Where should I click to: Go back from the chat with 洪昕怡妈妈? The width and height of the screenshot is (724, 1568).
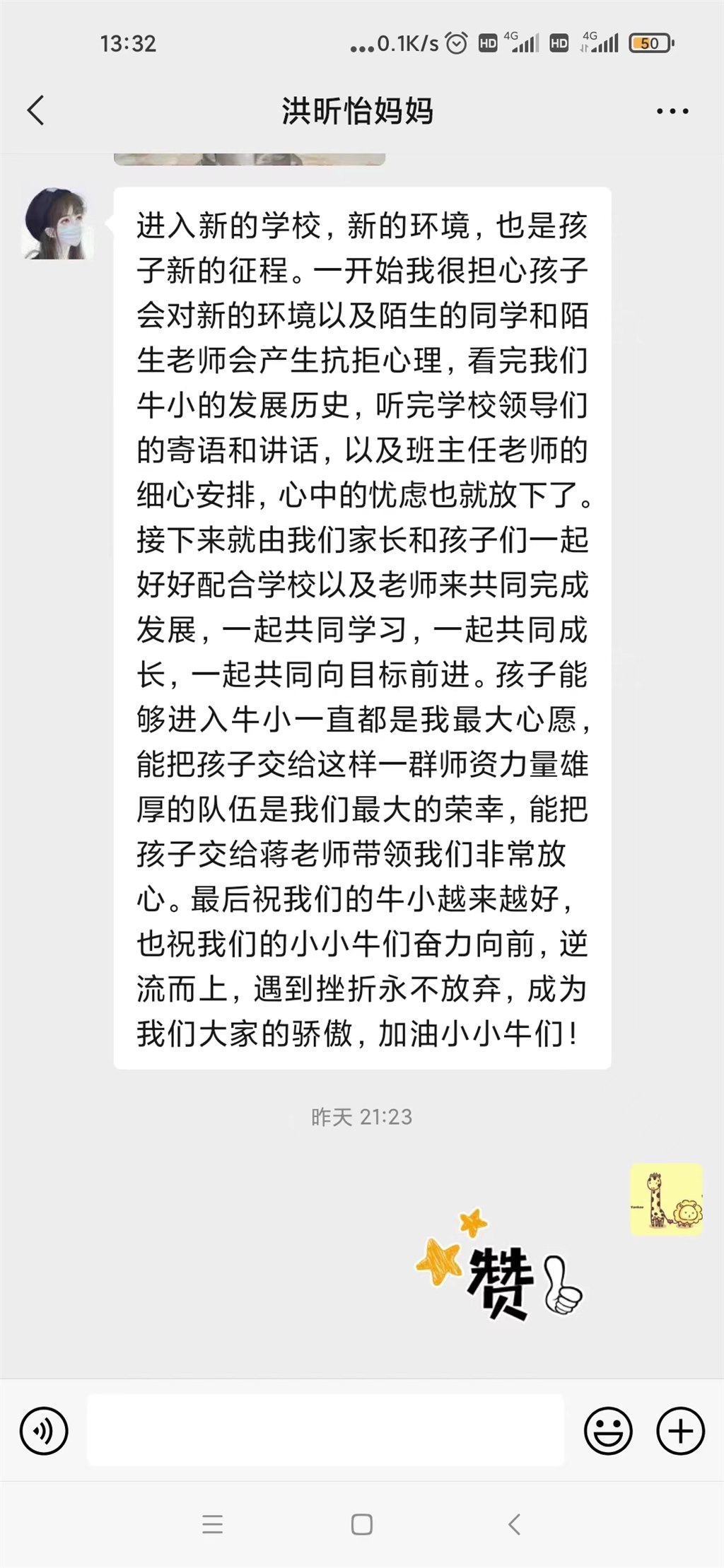pos(36,111)
